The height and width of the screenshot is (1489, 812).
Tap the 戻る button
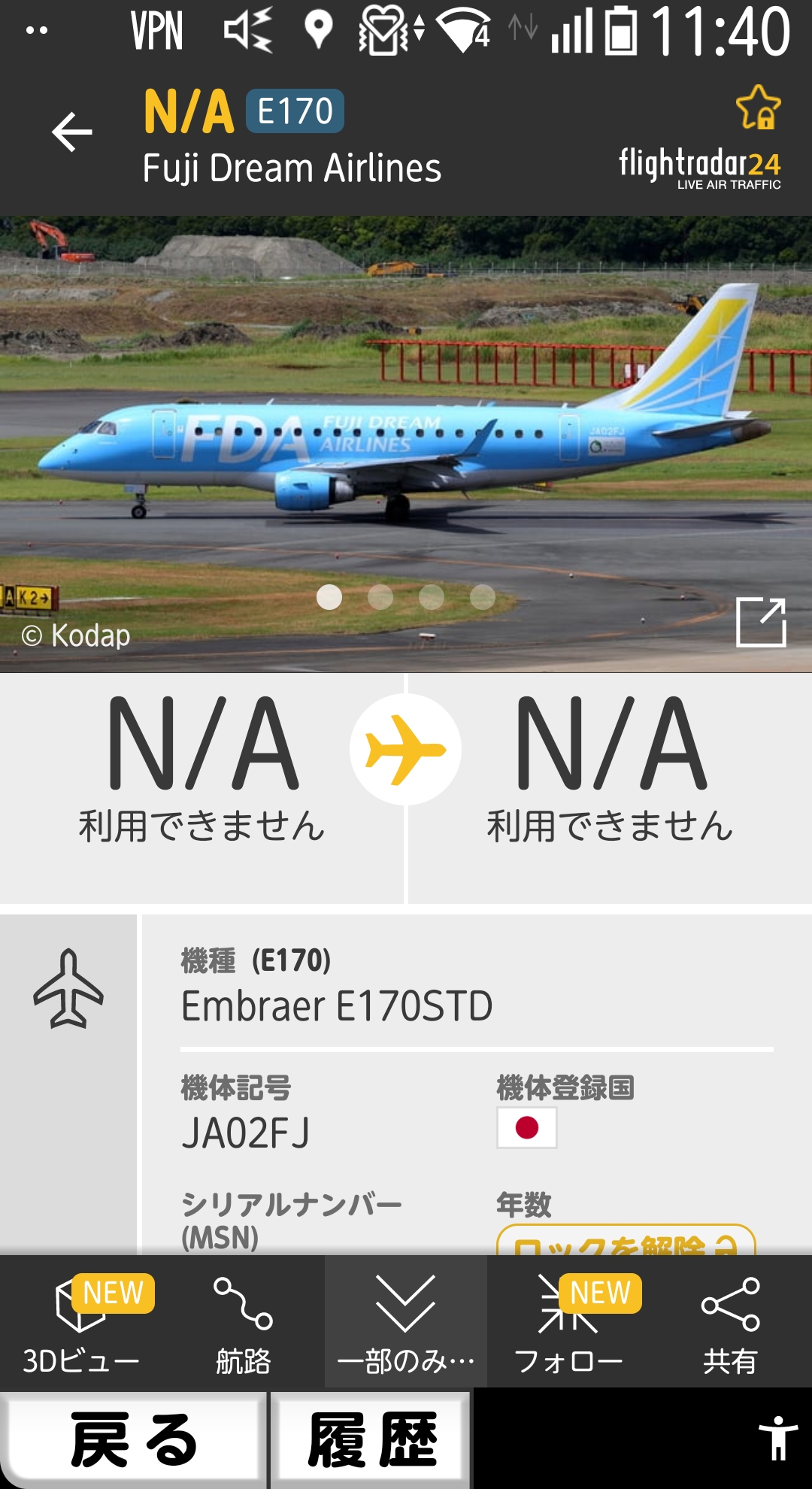(x=134, y=1439)
